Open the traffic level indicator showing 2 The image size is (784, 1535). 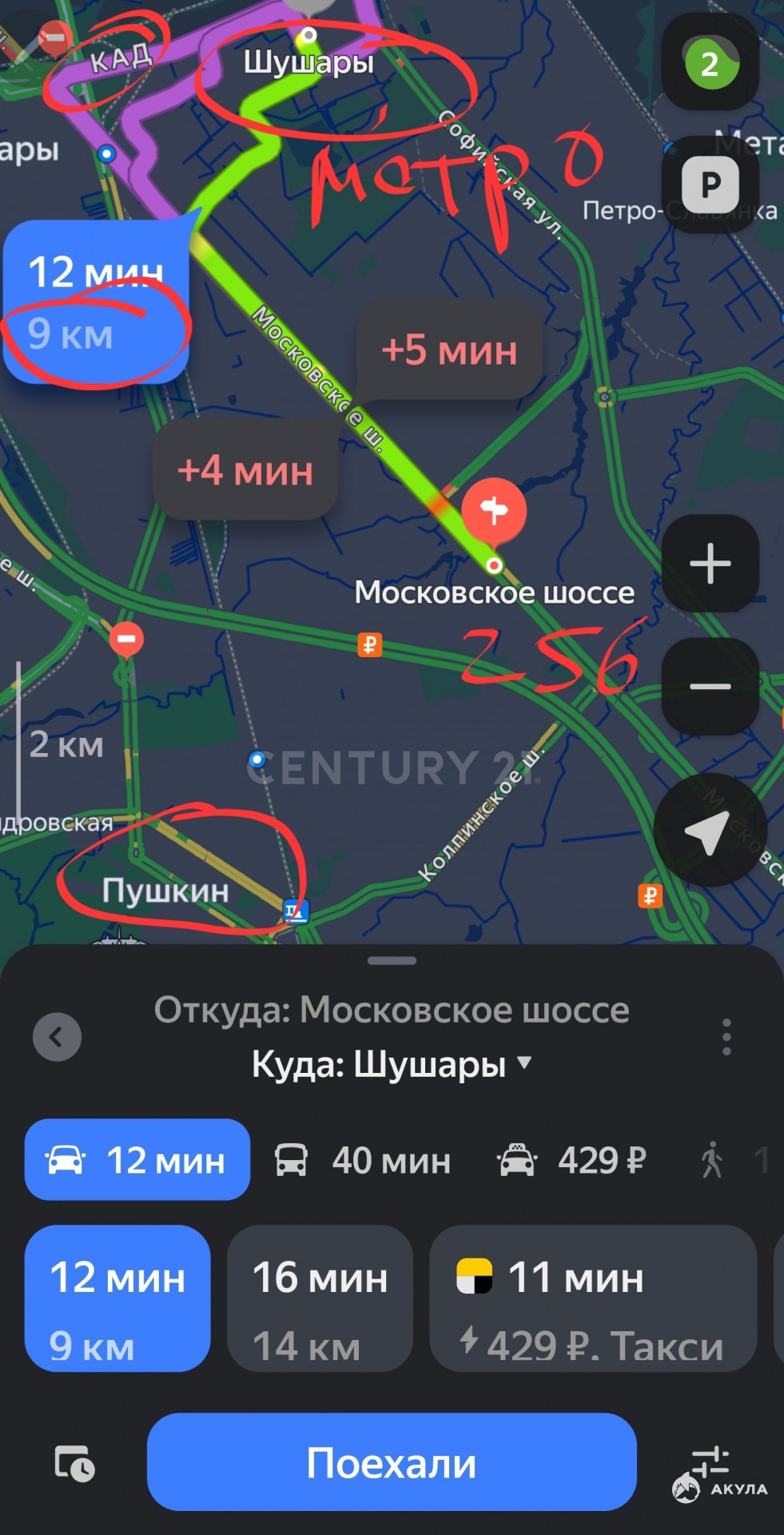click(710, 62)
